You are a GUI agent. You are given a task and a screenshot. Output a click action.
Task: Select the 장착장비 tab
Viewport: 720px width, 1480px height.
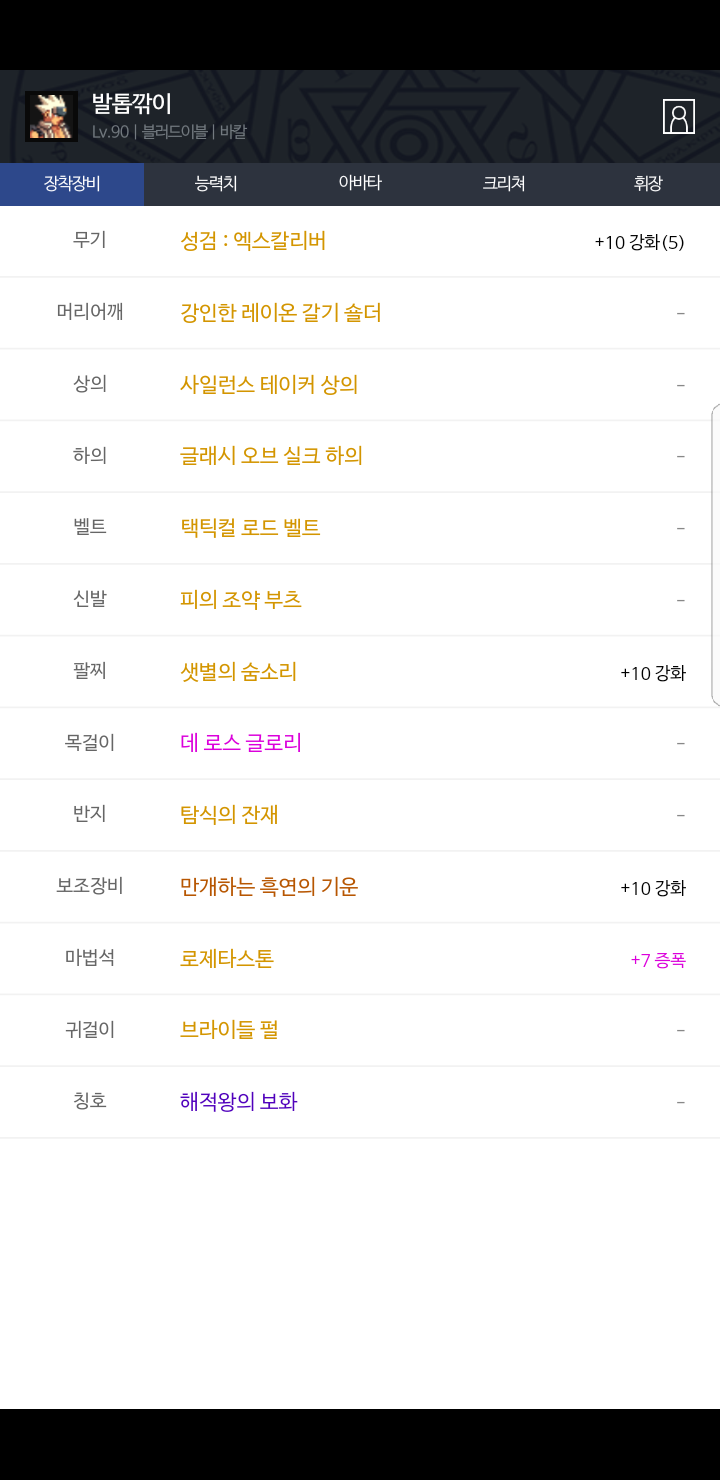[72, 184]
